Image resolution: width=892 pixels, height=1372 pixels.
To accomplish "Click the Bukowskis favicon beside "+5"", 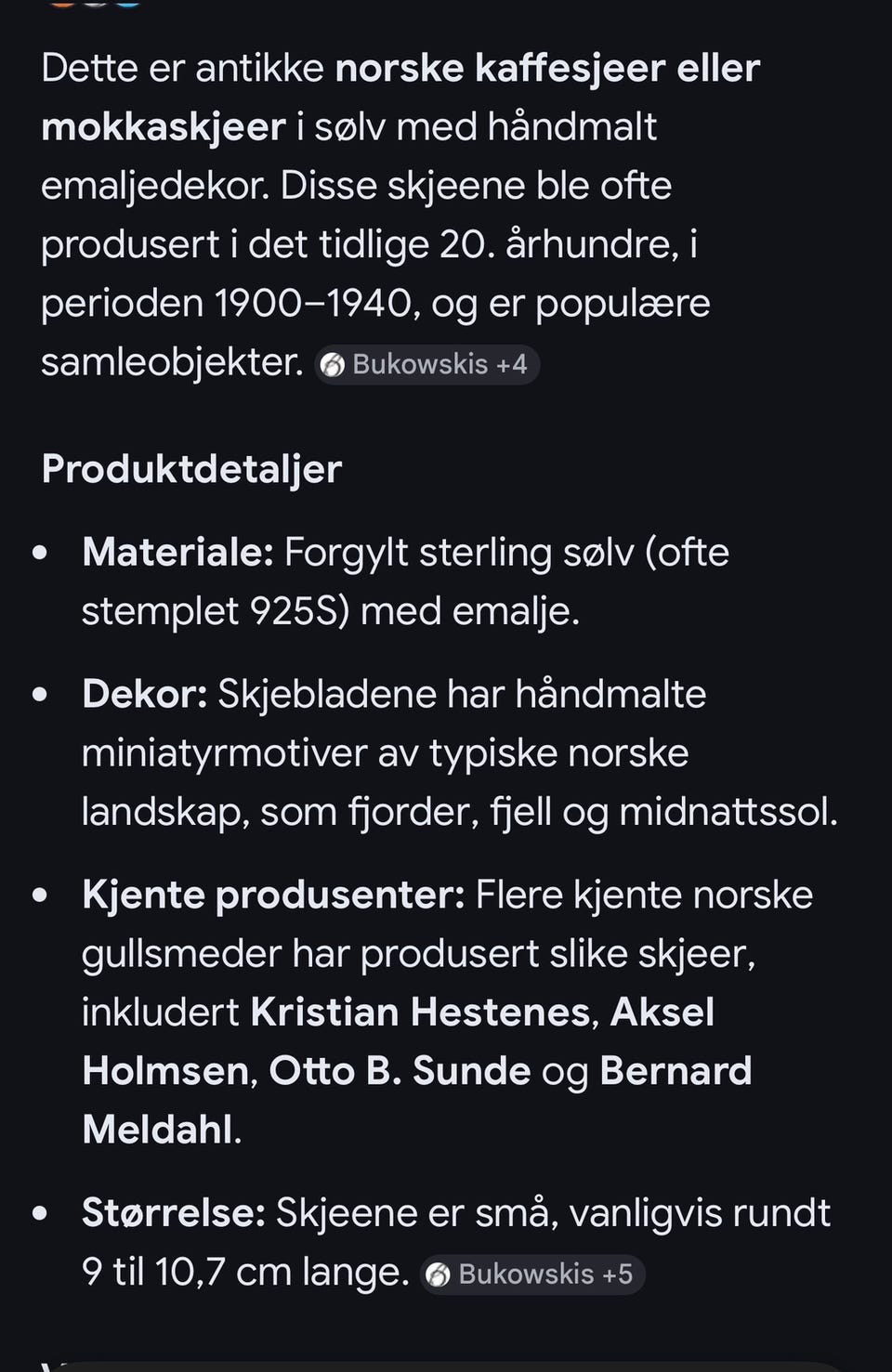I will 441,1274.
